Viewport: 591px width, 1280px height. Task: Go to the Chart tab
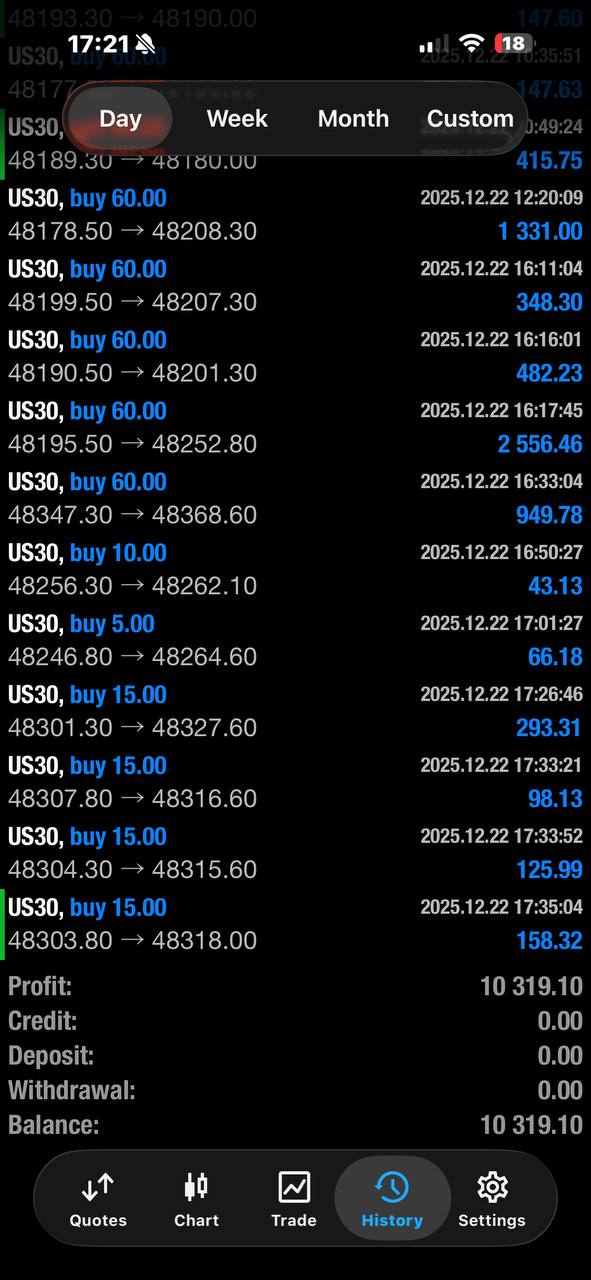click(x=196, y=1199)
